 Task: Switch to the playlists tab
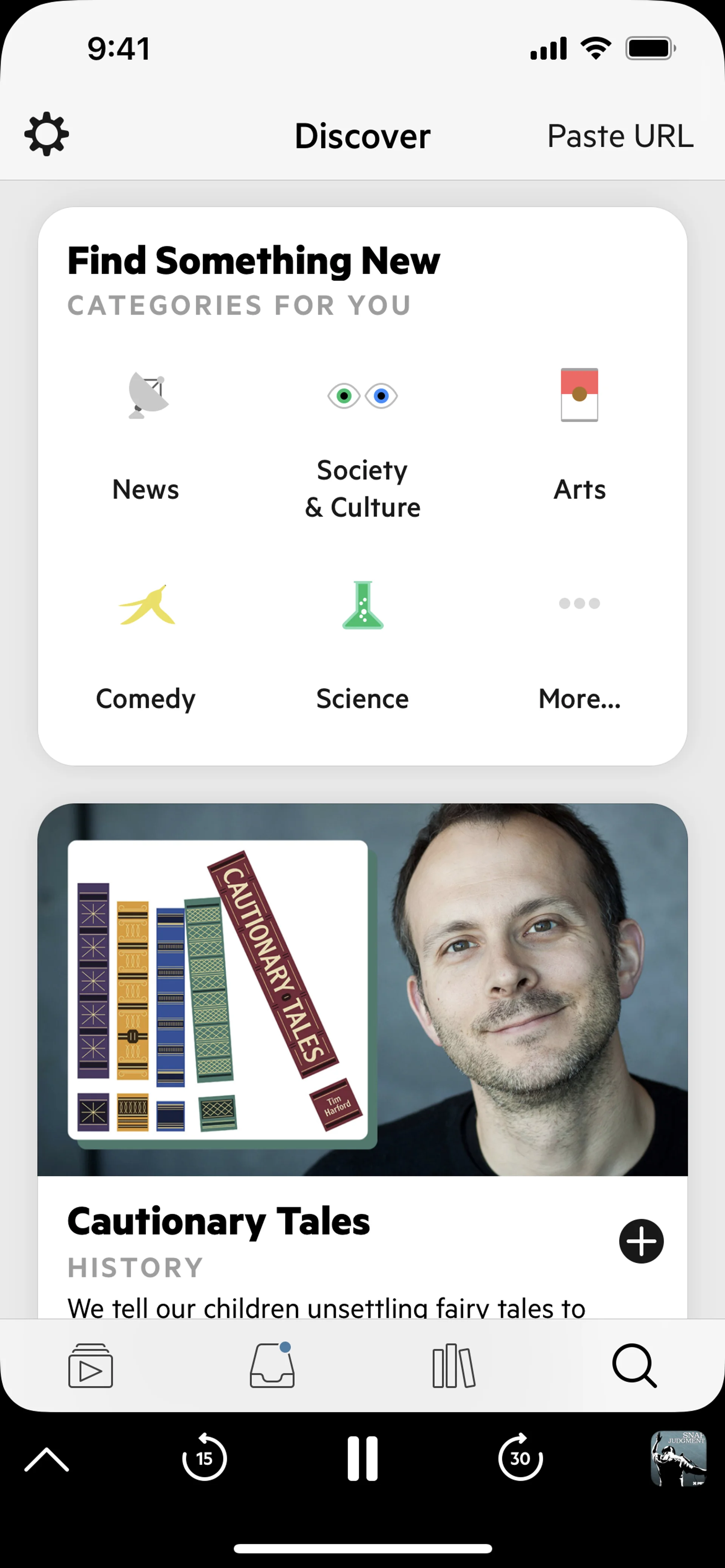[90, 1366]
